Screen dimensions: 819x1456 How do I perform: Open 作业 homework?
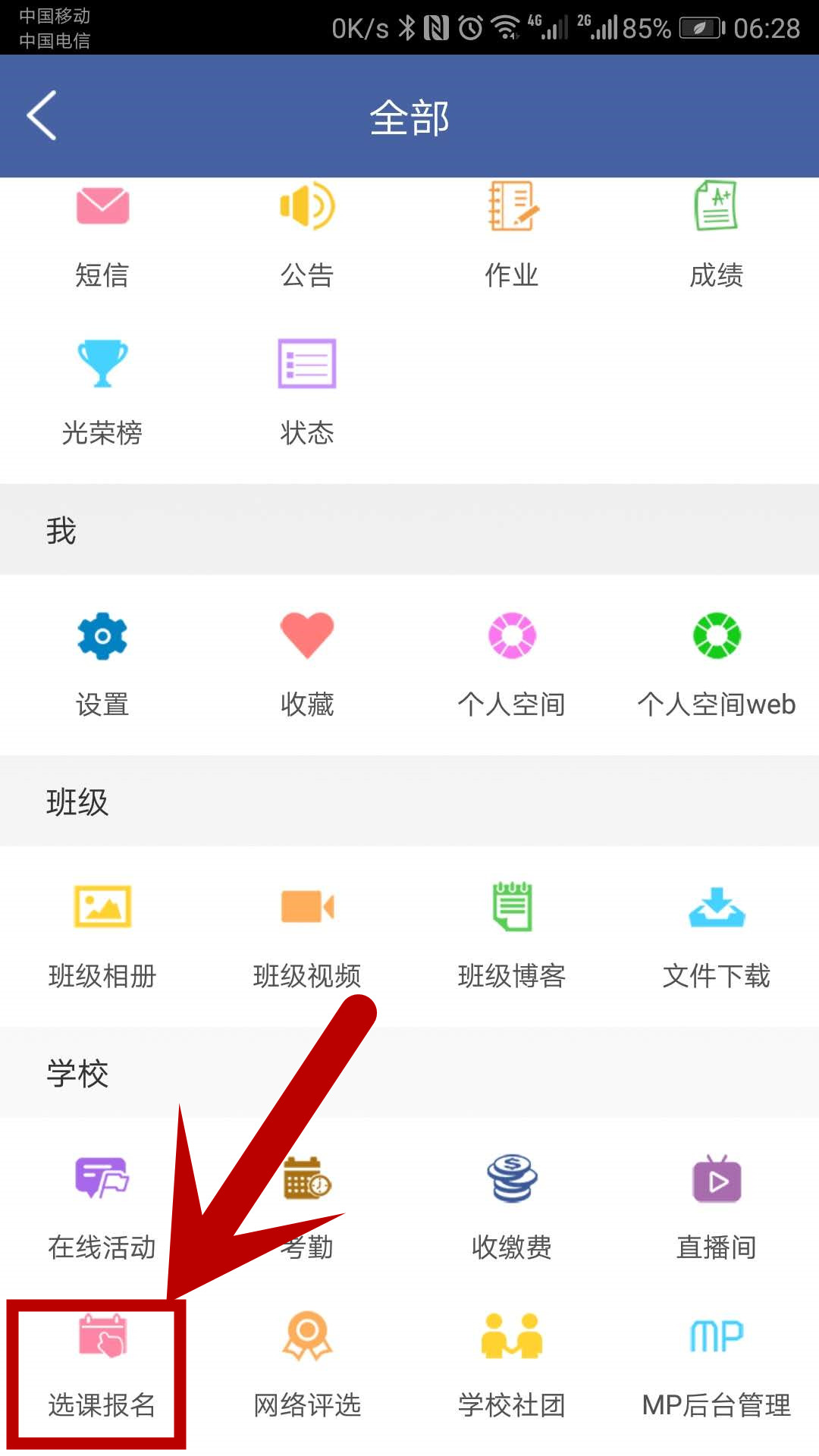click(x=512, y=234)
